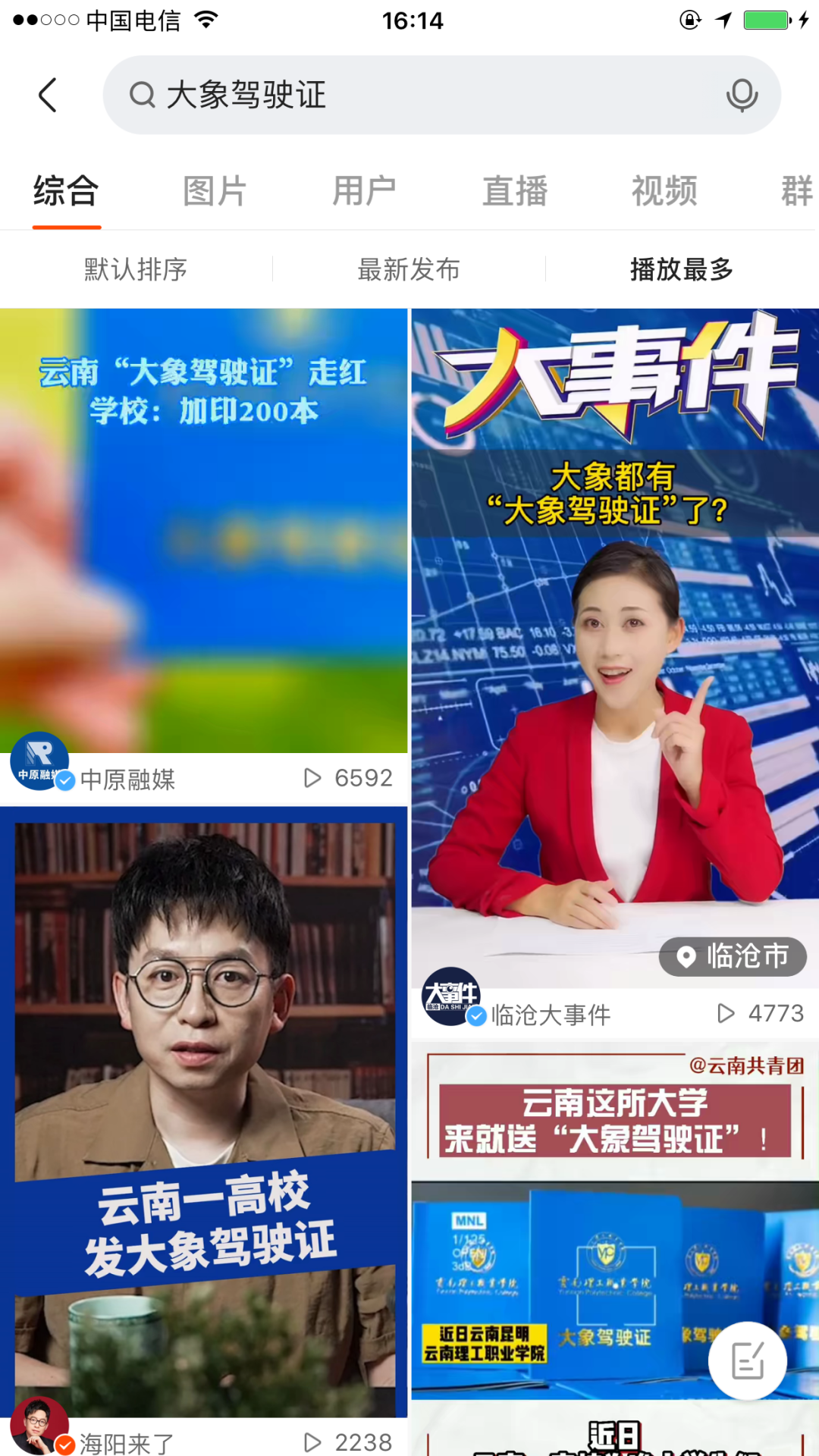Go back using the arrow icon
The height and width of the screenshot is (1456, 819).
[x=48, y=96]
